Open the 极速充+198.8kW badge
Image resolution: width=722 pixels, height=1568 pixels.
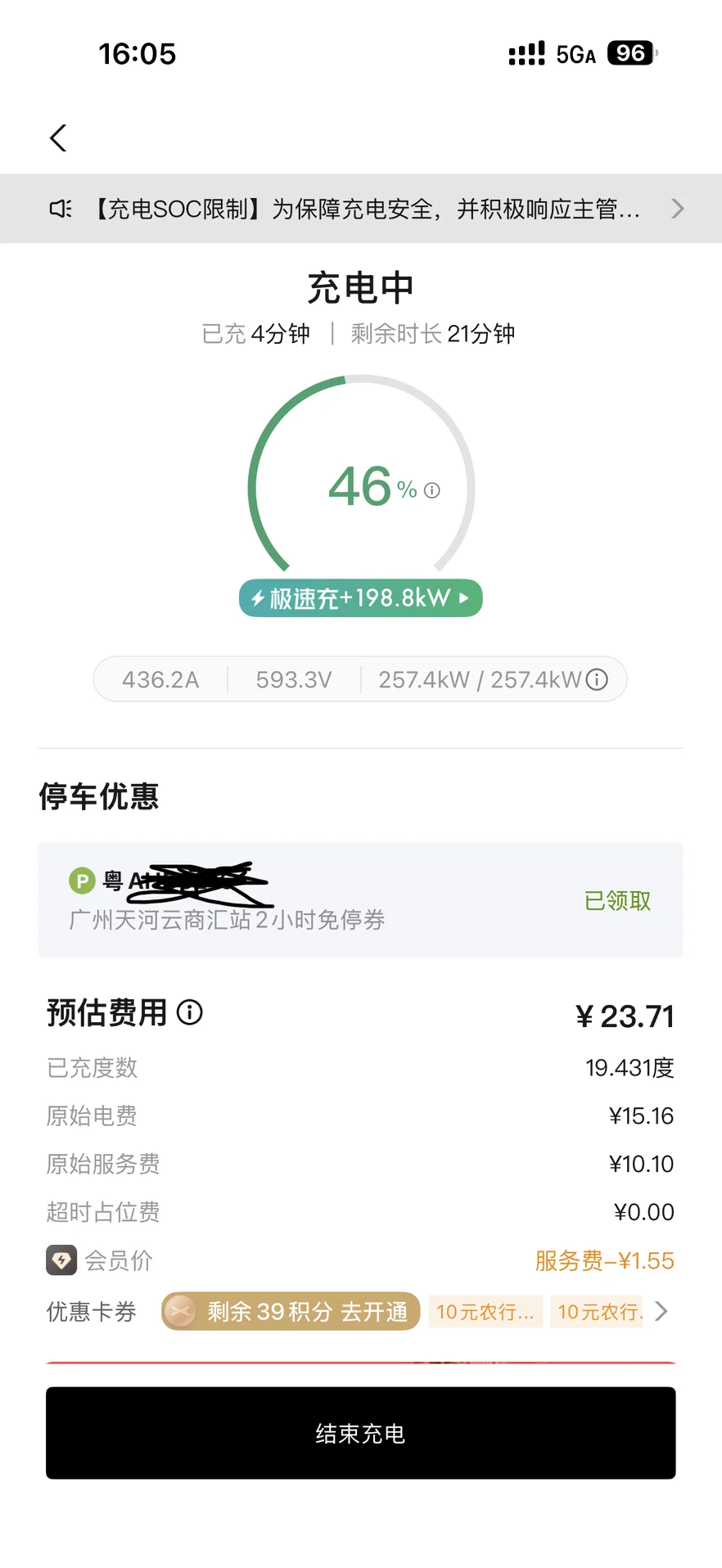(x=360, y=598)
